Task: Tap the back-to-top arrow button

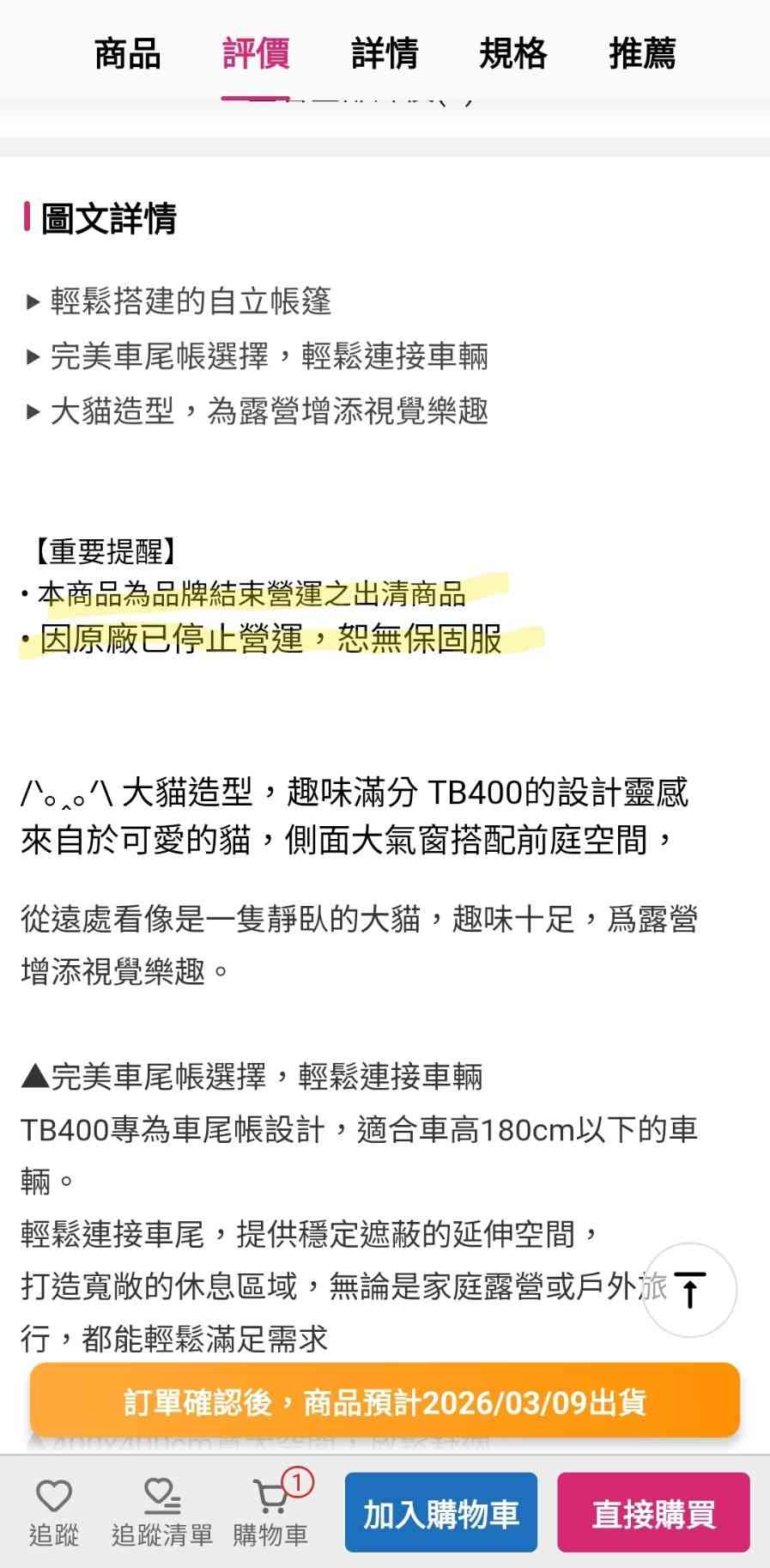Action: [x=689, y=1290]
